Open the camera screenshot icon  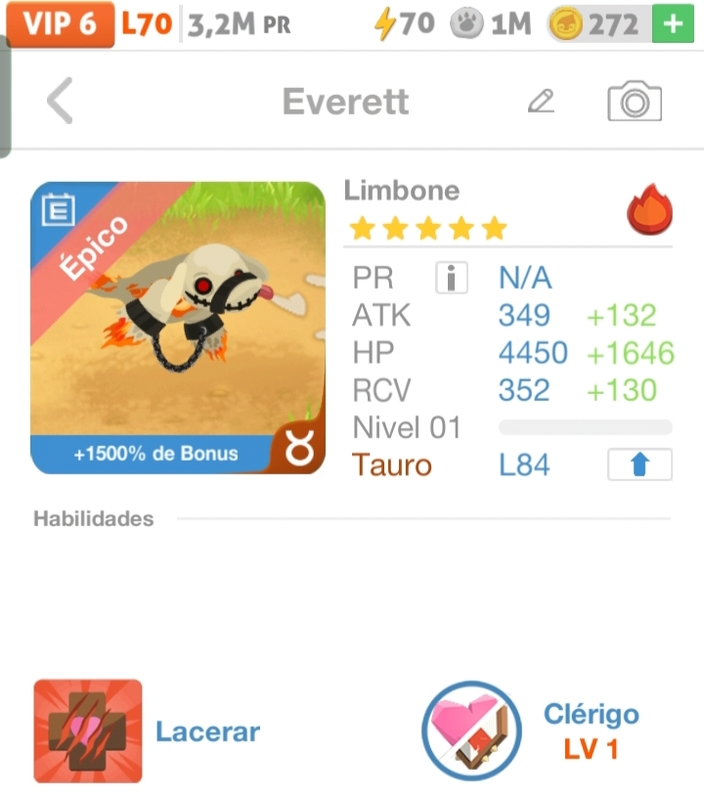(x=634, y=102)
